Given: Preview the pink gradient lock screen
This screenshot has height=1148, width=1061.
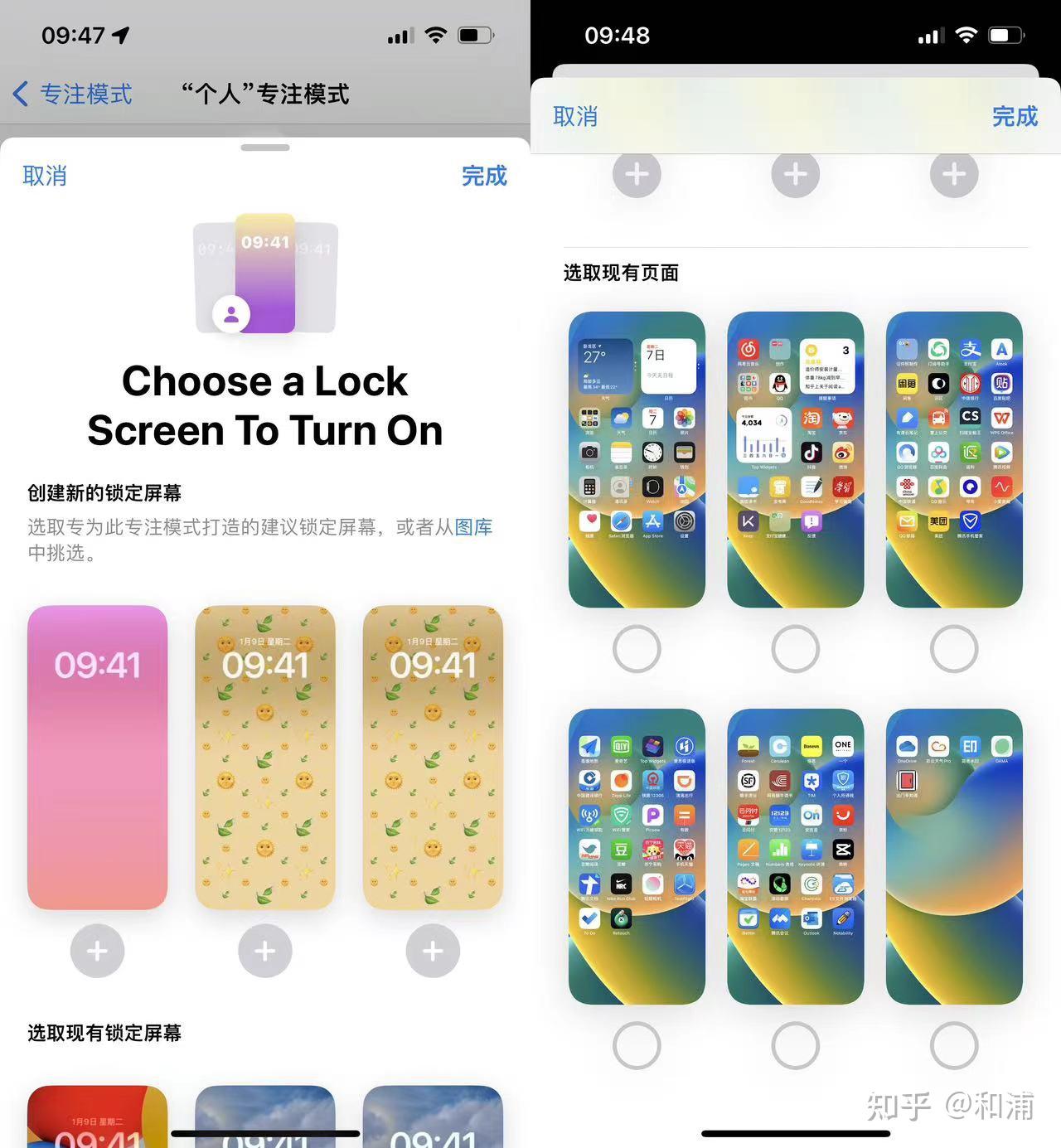Looking at the screenshot, I should [98, 757].
